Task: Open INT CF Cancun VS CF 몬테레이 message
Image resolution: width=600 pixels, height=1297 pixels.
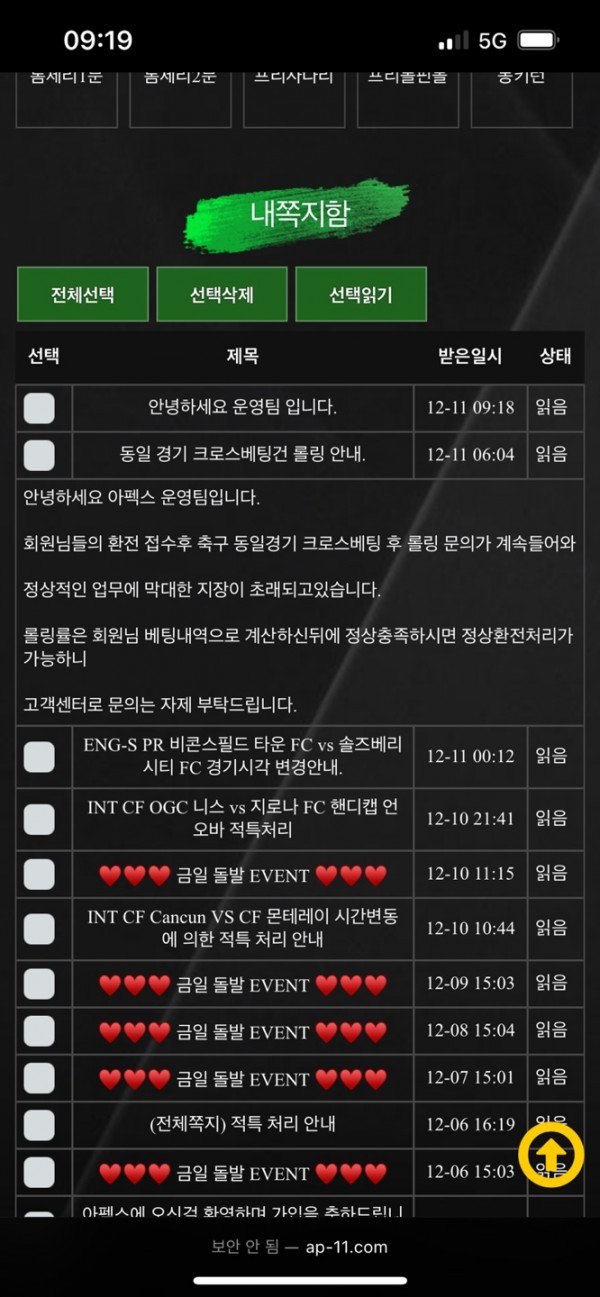Action: [x=243, y=929]
